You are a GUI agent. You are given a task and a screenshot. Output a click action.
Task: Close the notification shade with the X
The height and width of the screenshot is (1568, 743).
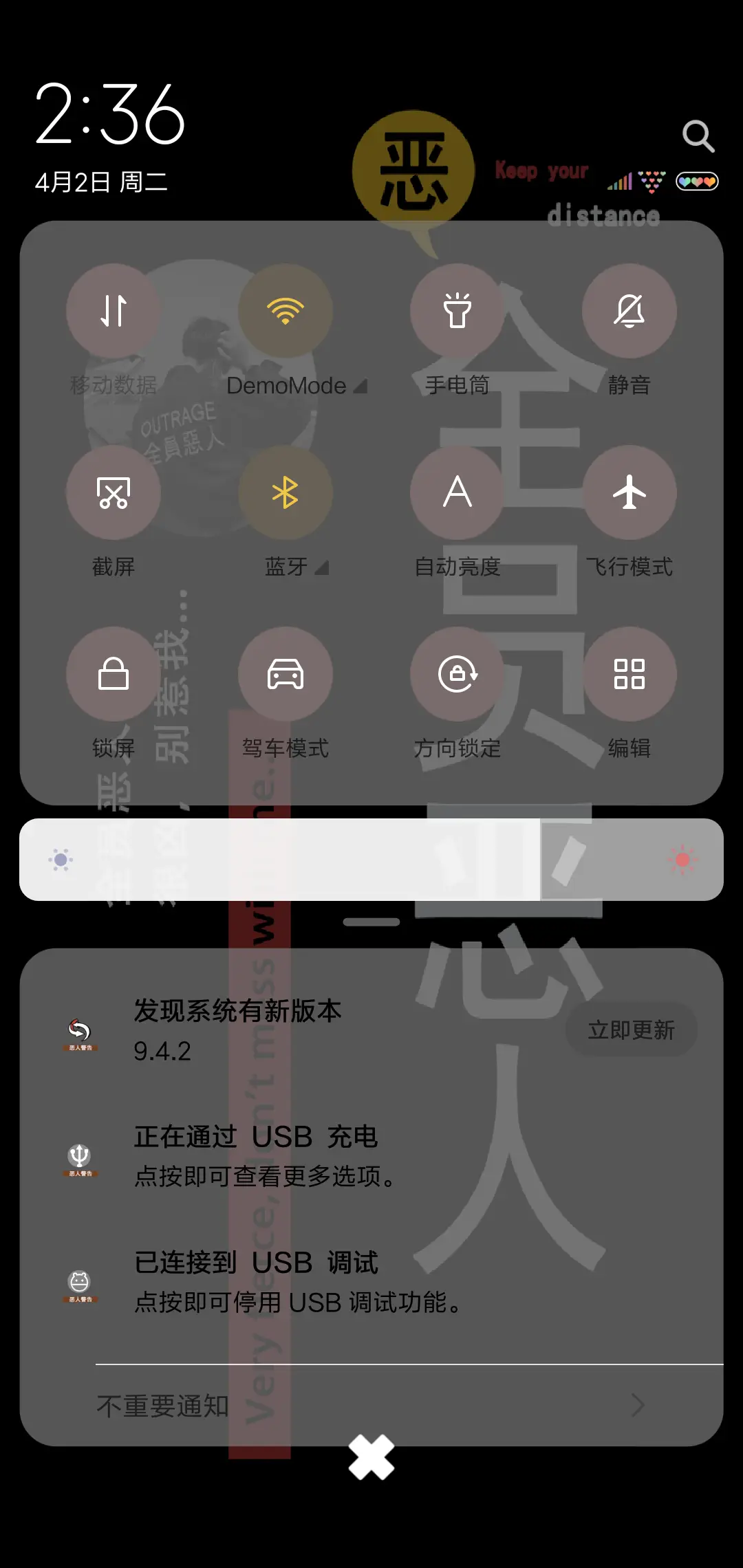(371, 1458)
